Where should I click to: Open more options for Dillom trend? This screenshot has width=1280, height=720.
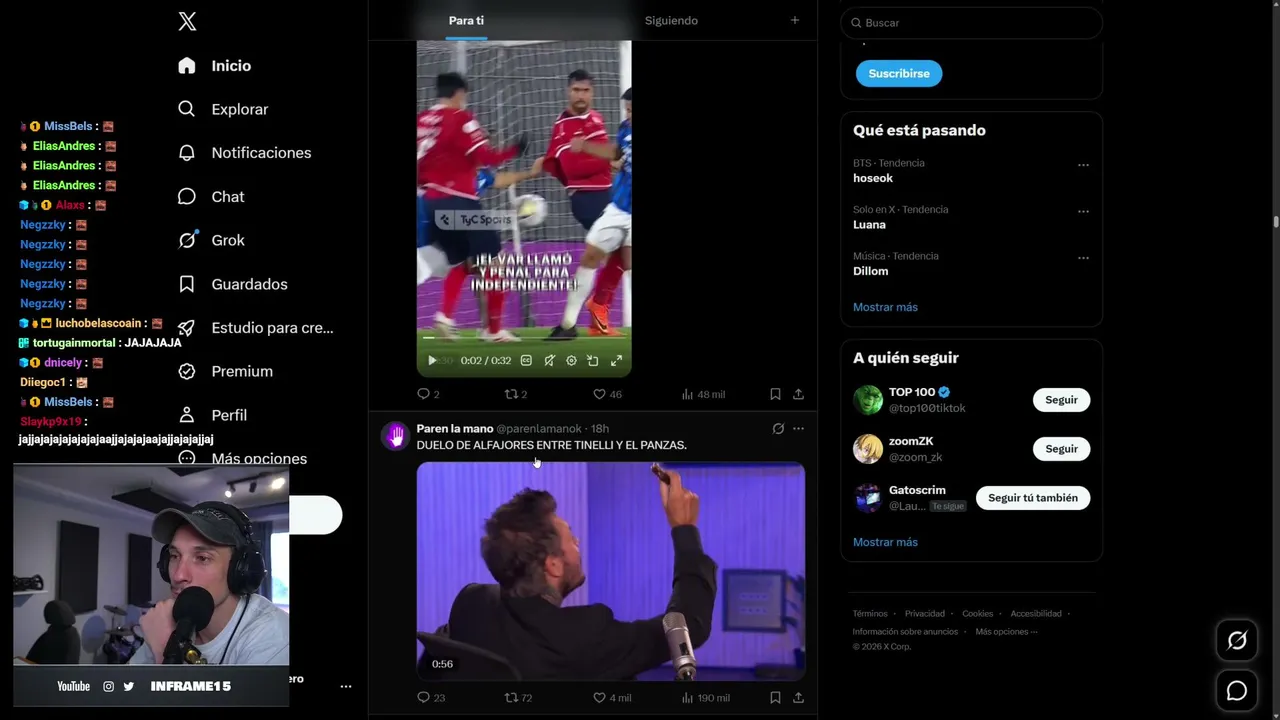click(x=1083, y=258)
